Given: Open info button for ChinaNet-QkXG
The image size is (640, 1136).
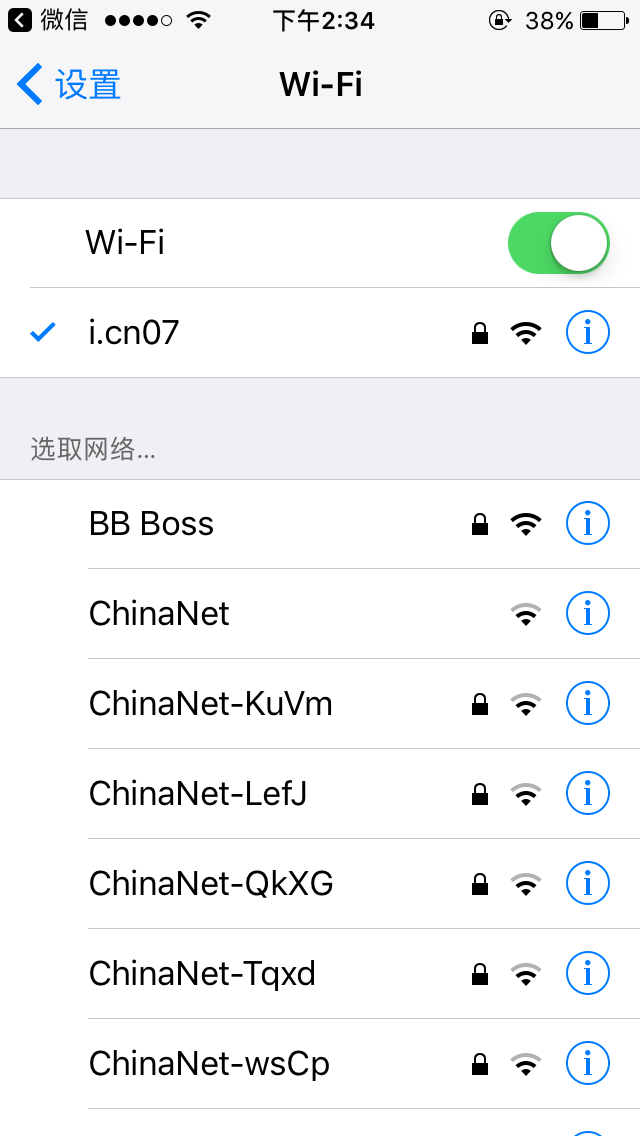Looking at the screenshot, I should [x=587, y=882].
